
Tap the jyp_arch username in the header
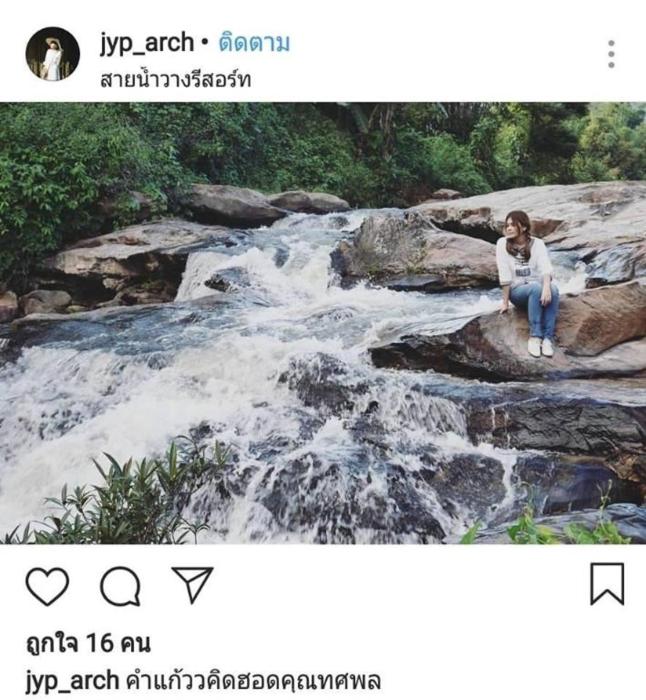[146, 42]
